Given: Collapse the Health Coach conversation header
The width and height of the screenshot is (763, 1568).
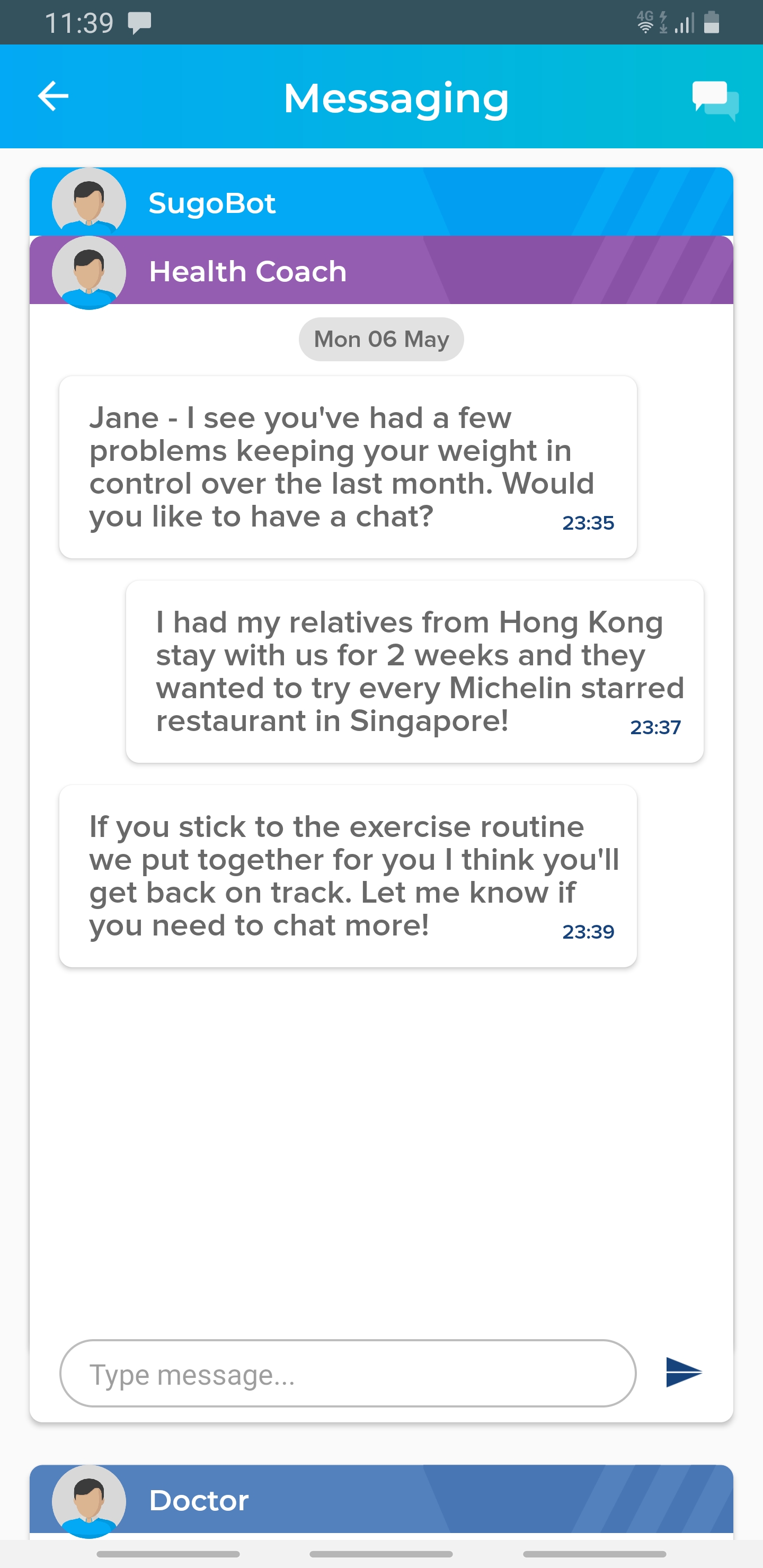Looking at the screenshot, I should coord(381,270).
